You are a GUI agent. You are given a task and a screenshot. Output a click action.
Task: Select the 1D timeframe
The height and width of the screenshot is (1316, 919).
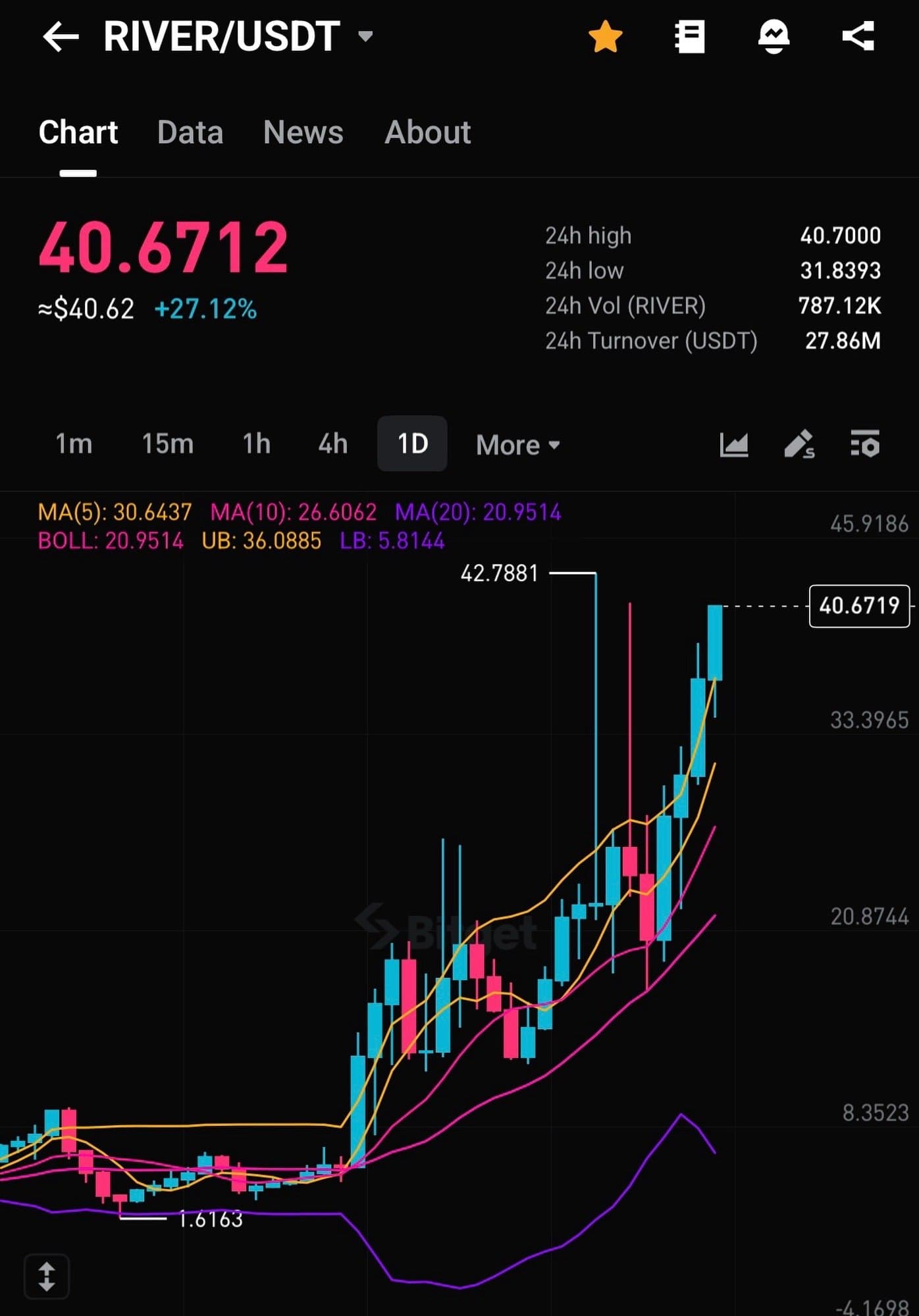click(x=412, y=444)
